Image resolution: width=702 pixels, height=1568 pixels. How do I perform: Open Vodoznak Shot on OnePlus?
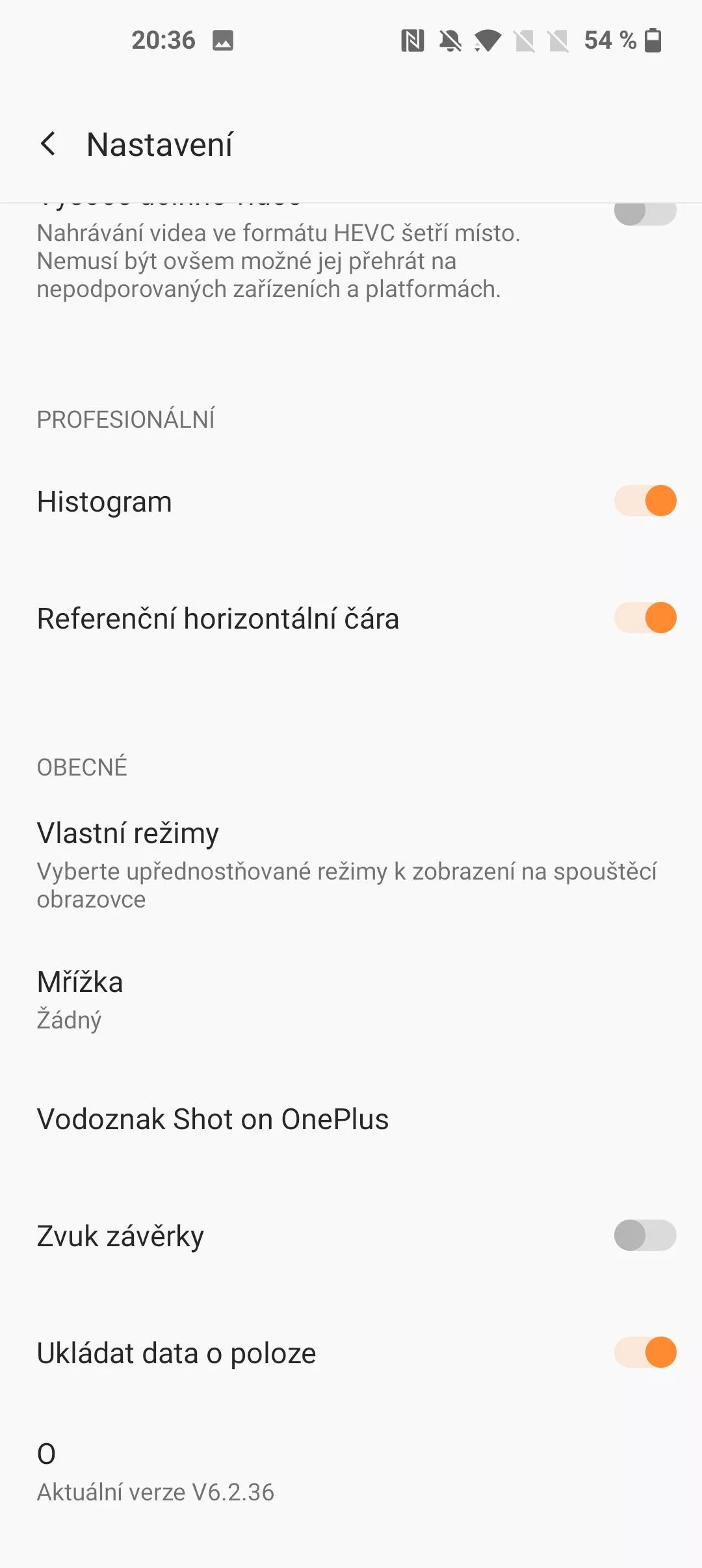[x=351, y=1119]
